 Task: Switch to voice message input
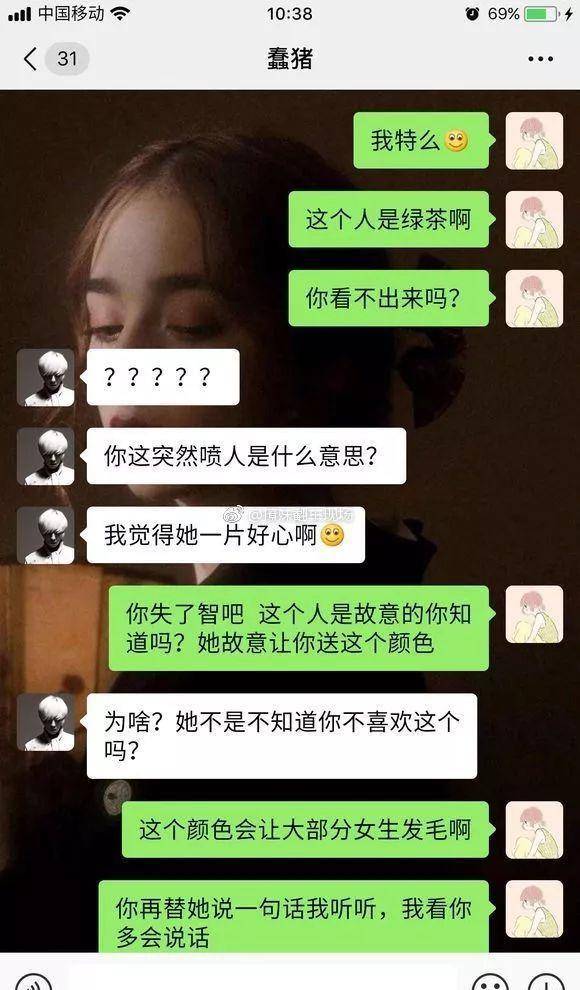[x=33, y=982]
